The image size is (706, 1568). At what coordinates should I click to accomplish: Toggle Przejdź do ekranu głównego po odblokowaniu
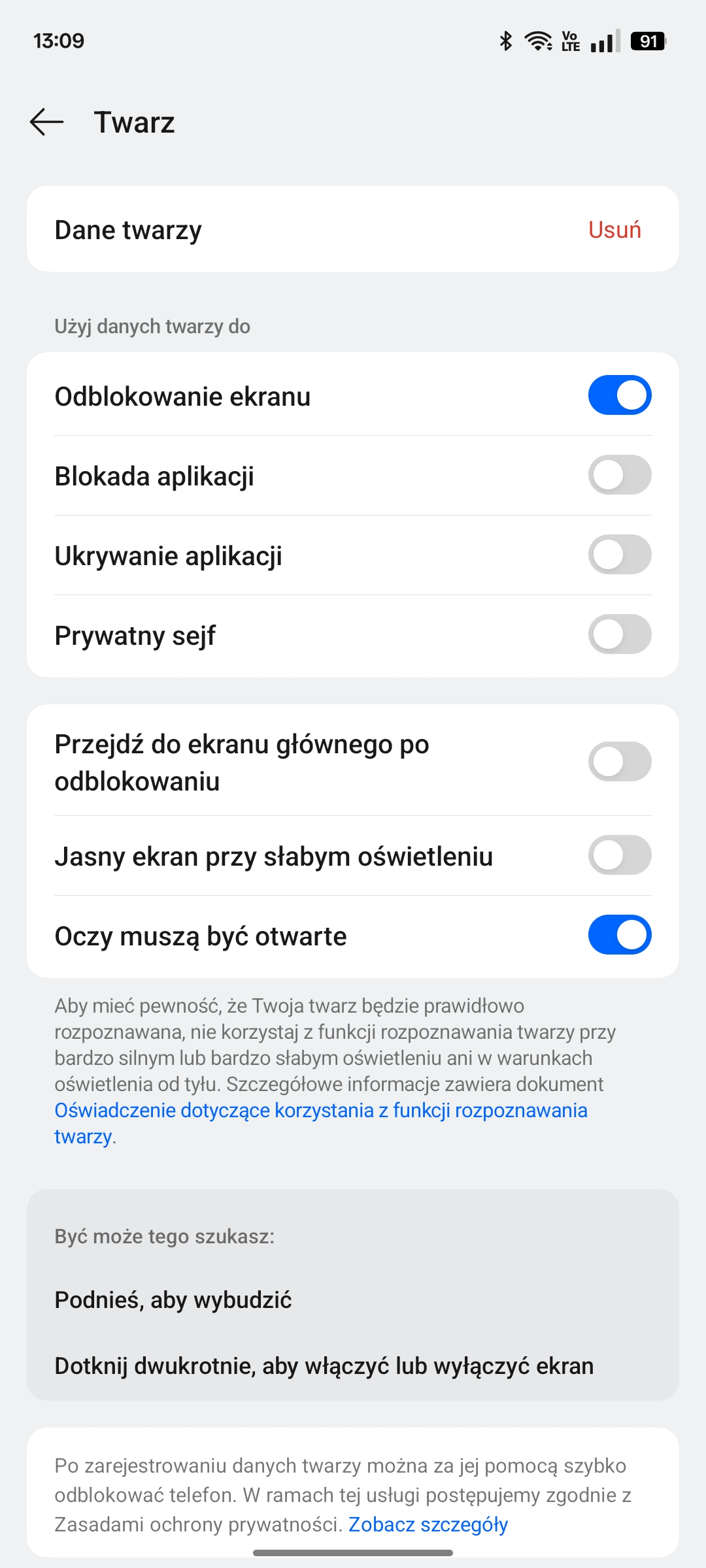pyautogui.click(x=620, y=762)
